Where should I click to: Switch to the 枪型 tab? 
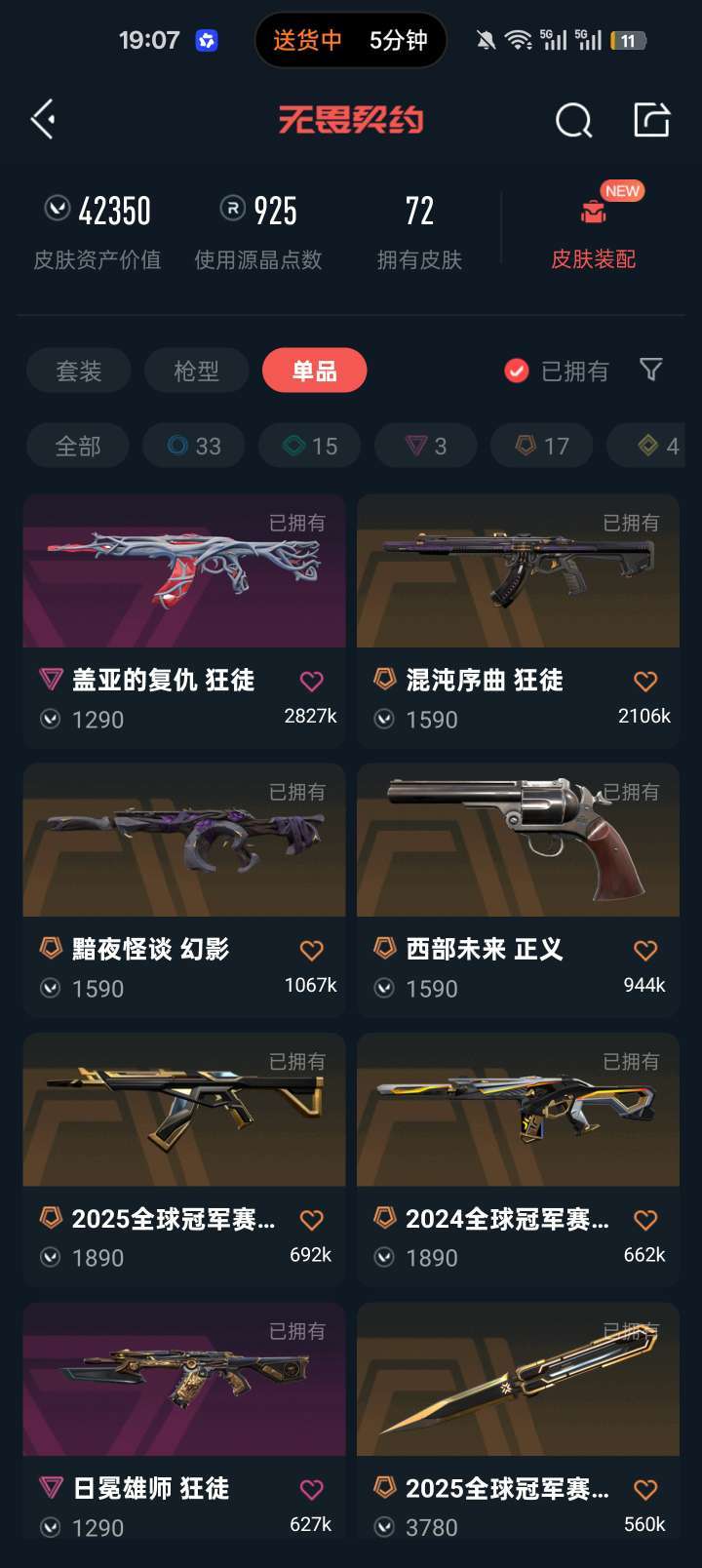point(194,371)
